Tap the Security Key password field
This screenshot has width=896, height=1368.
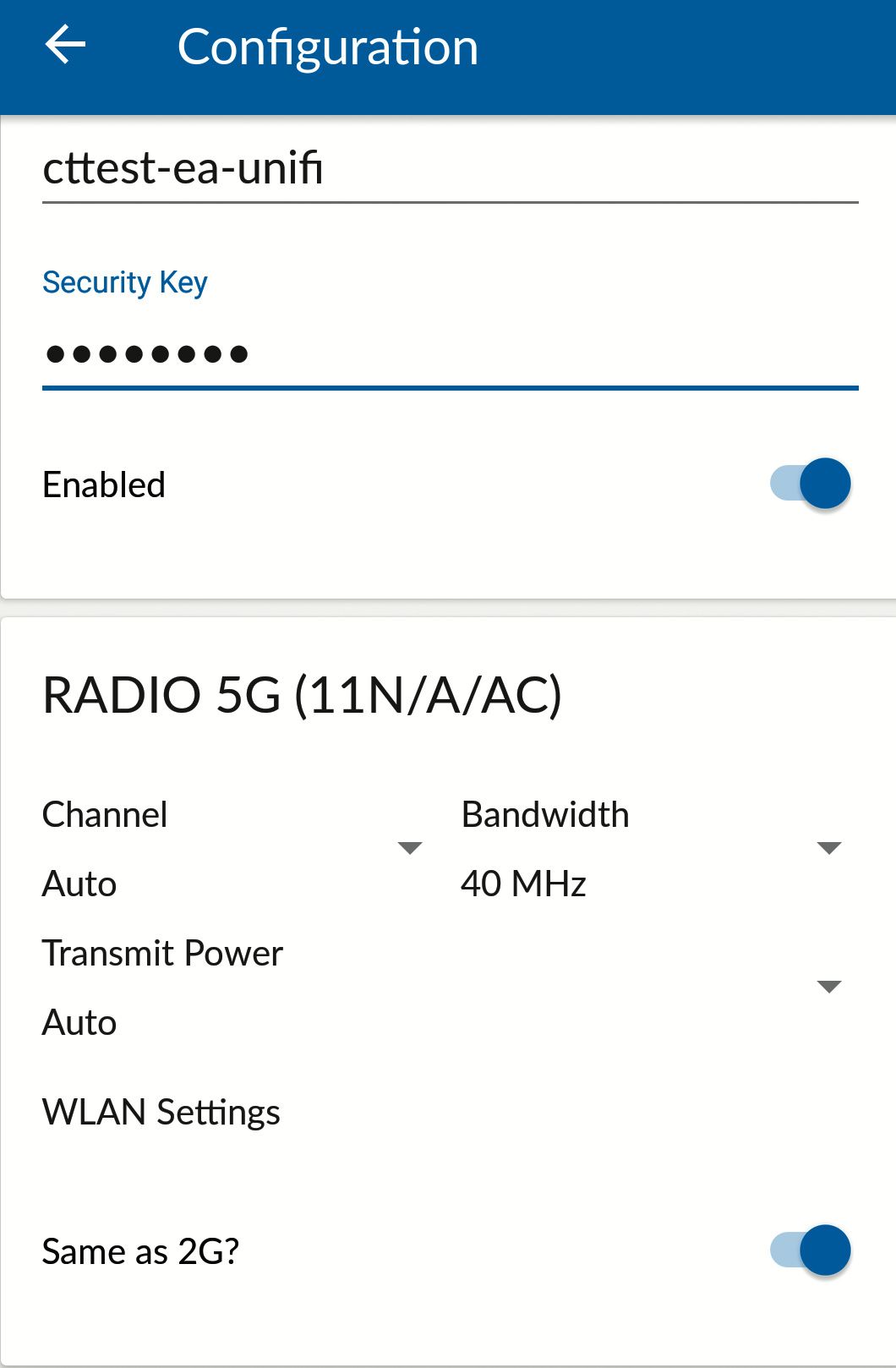[x=449, y=354]
